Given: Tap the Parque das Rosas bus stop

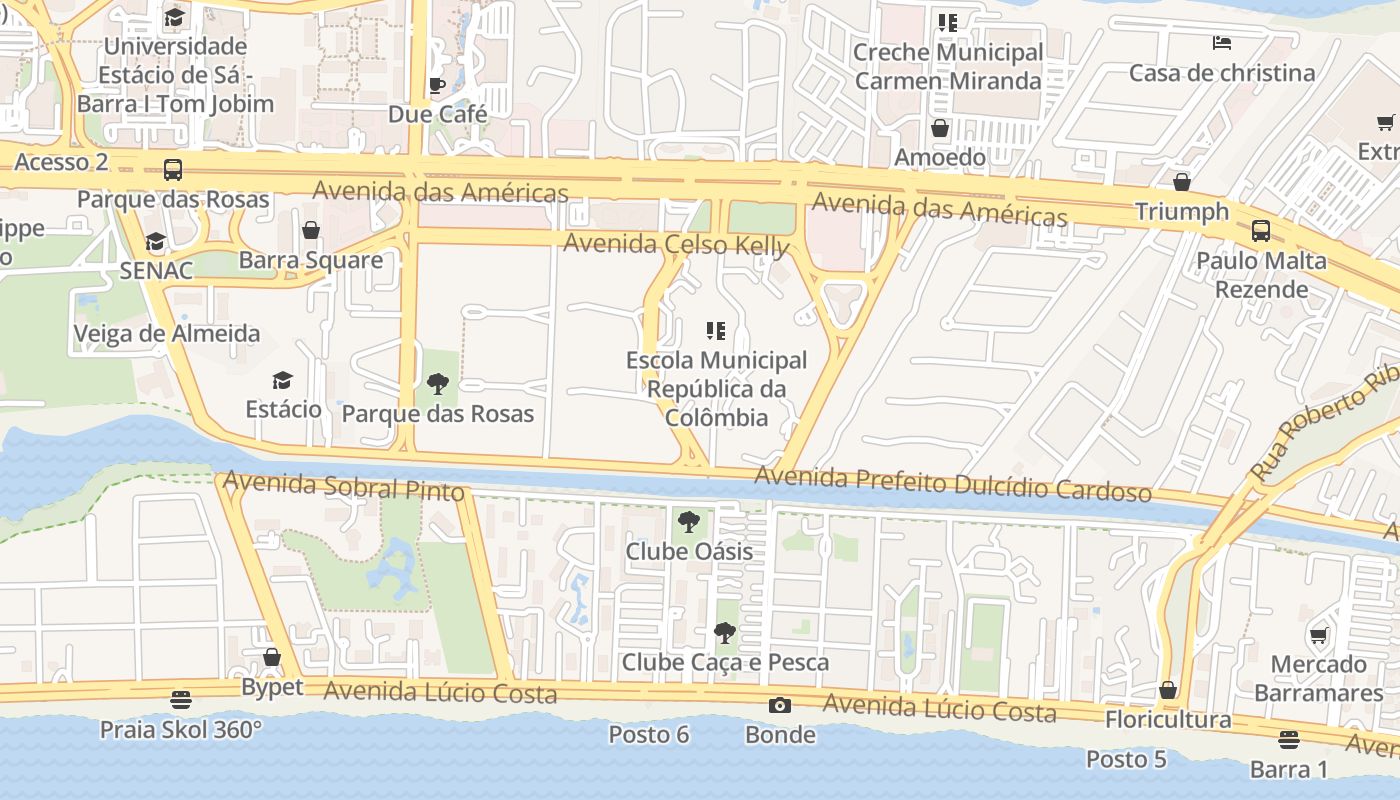Looking at the screenshot, I should tap(173, 170).
